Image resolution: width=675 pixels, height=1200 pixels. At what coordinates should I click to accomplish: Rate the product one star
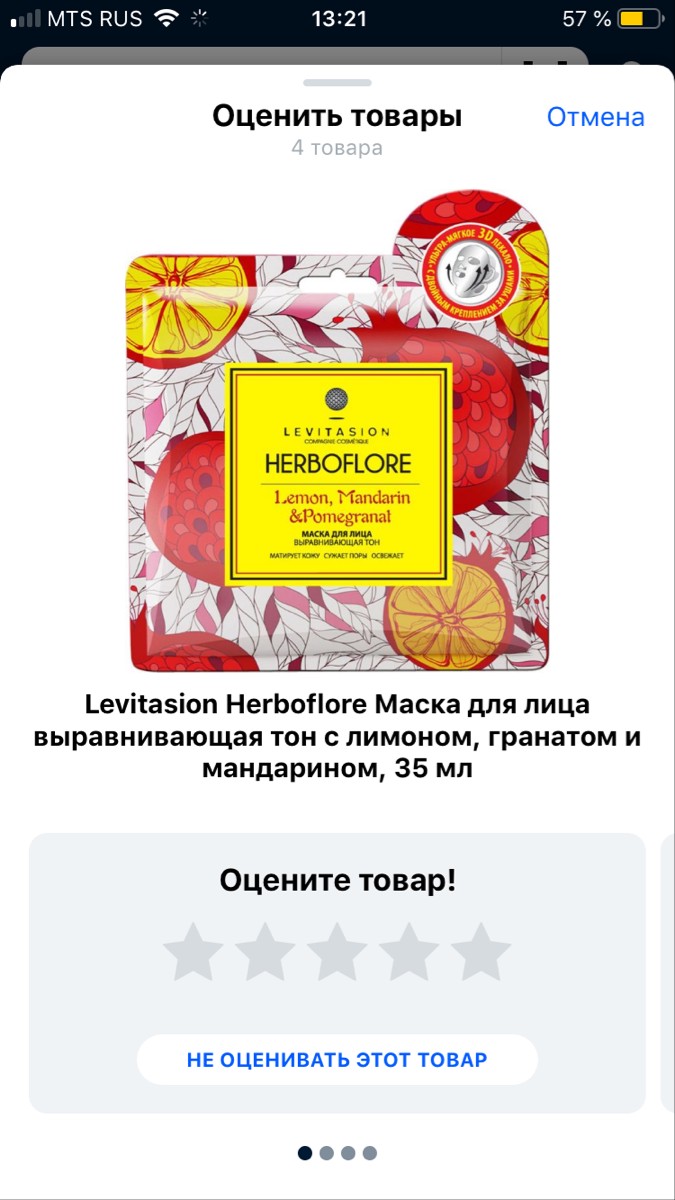pos(193,952)
